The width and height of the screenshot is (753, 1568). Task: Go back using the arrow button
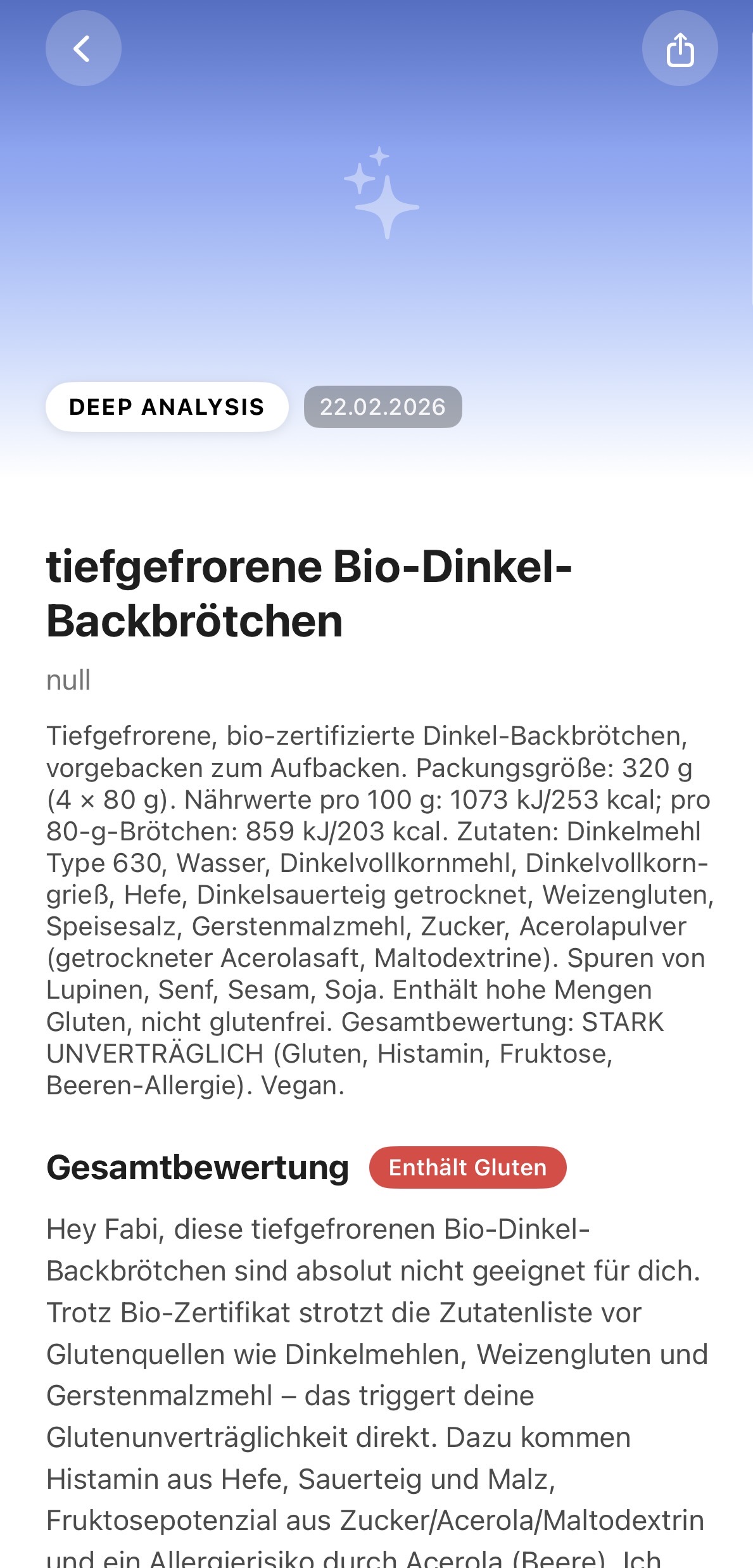tap(83, 49)
